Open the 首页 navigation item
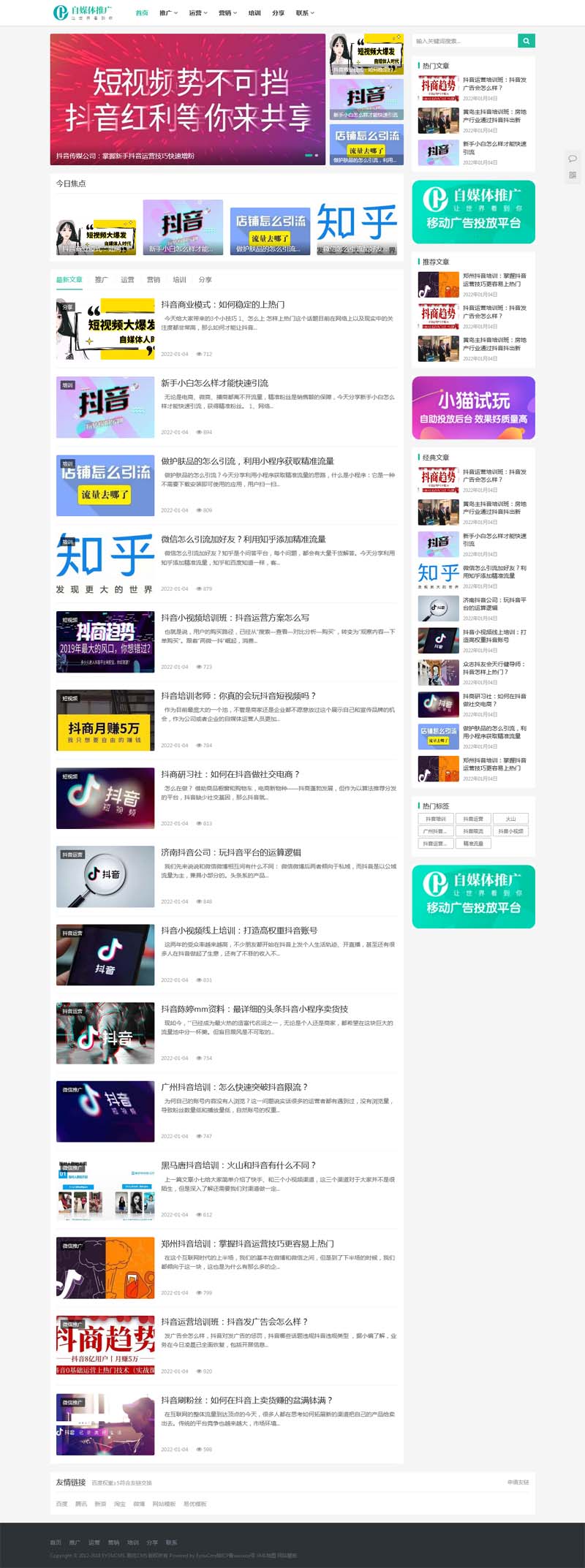585x1568 pixels. pos(142,13)
